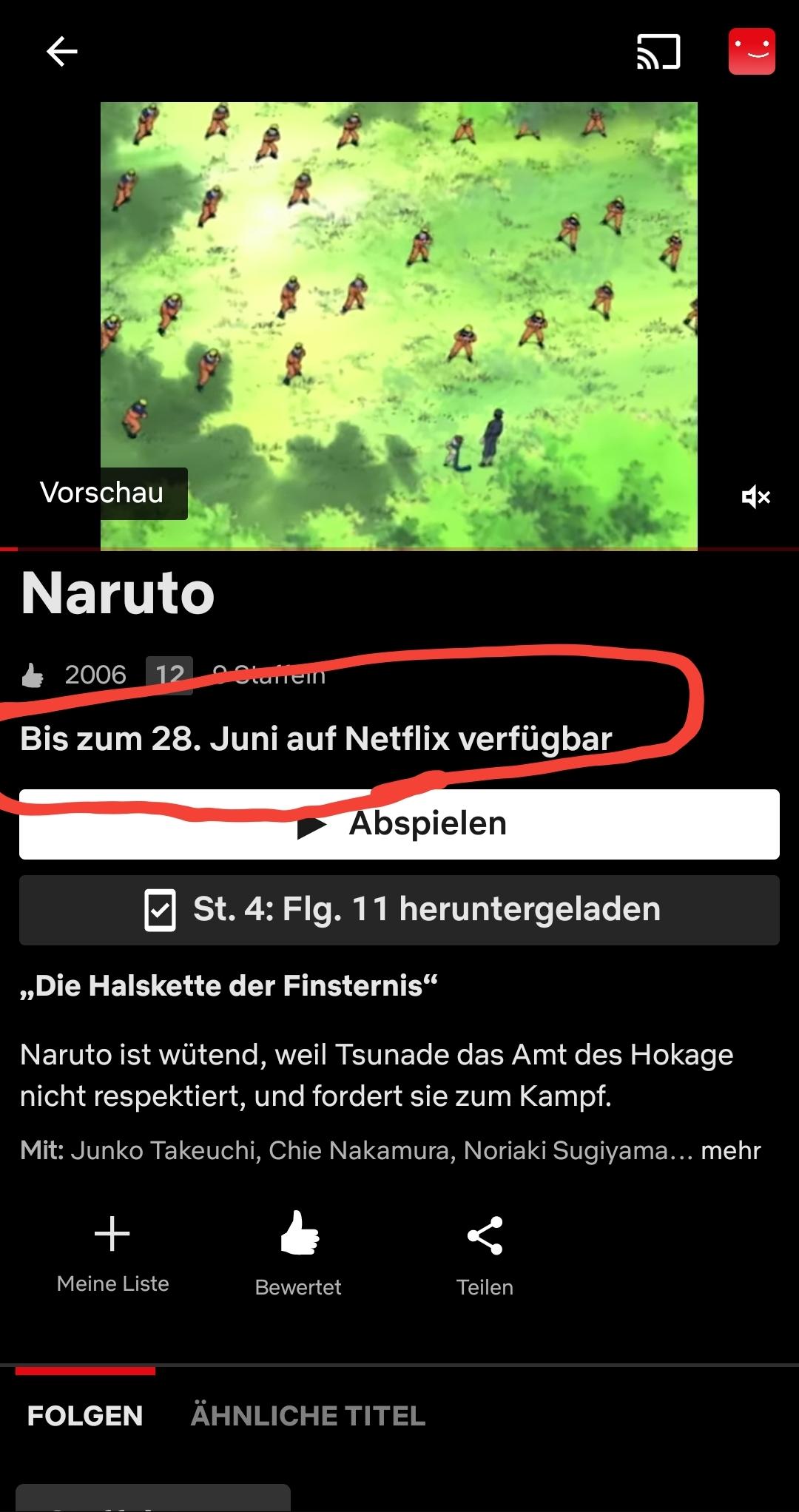Open the red profile avatar
Screen dimensions: 799x1512
752,52
